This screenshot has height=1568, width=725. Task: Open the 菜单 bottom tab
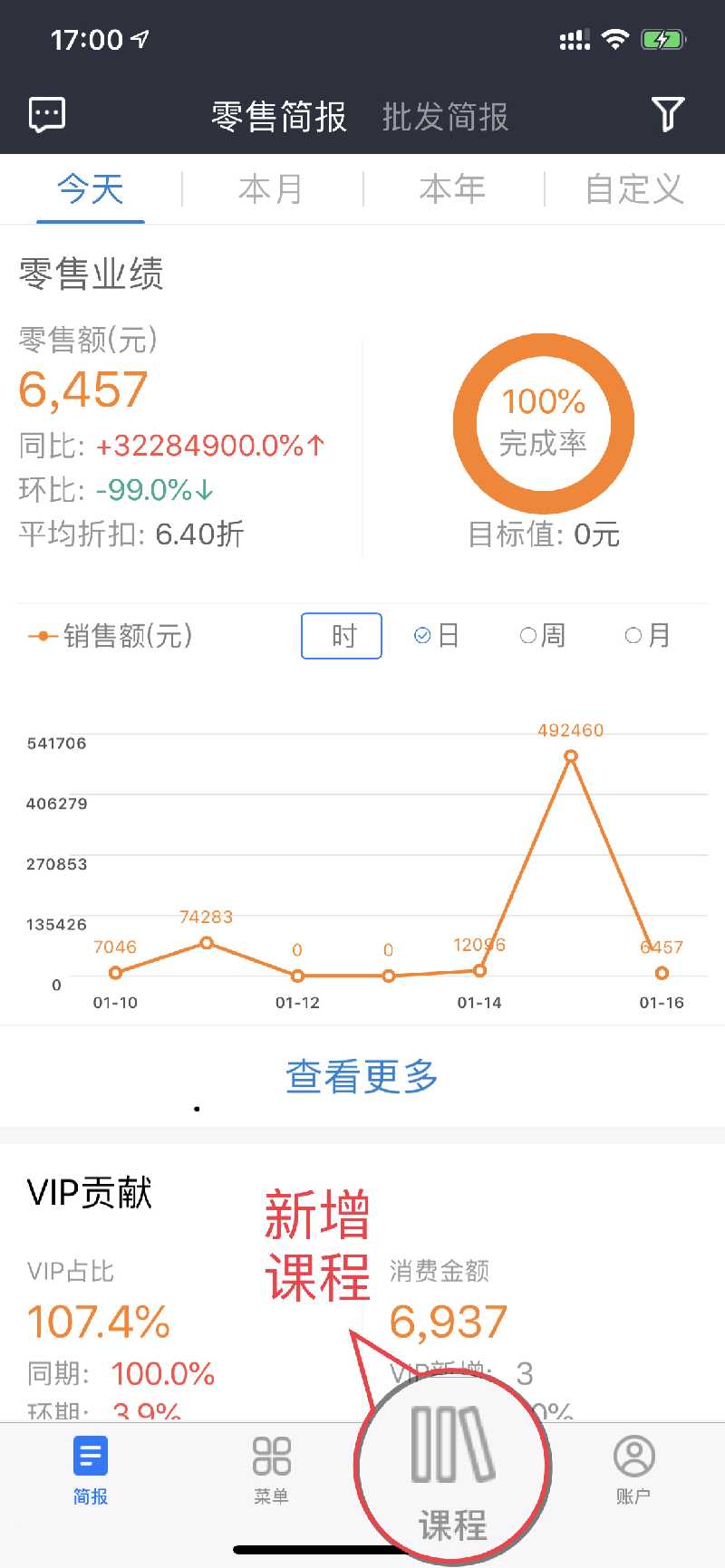pos(271,1469)
